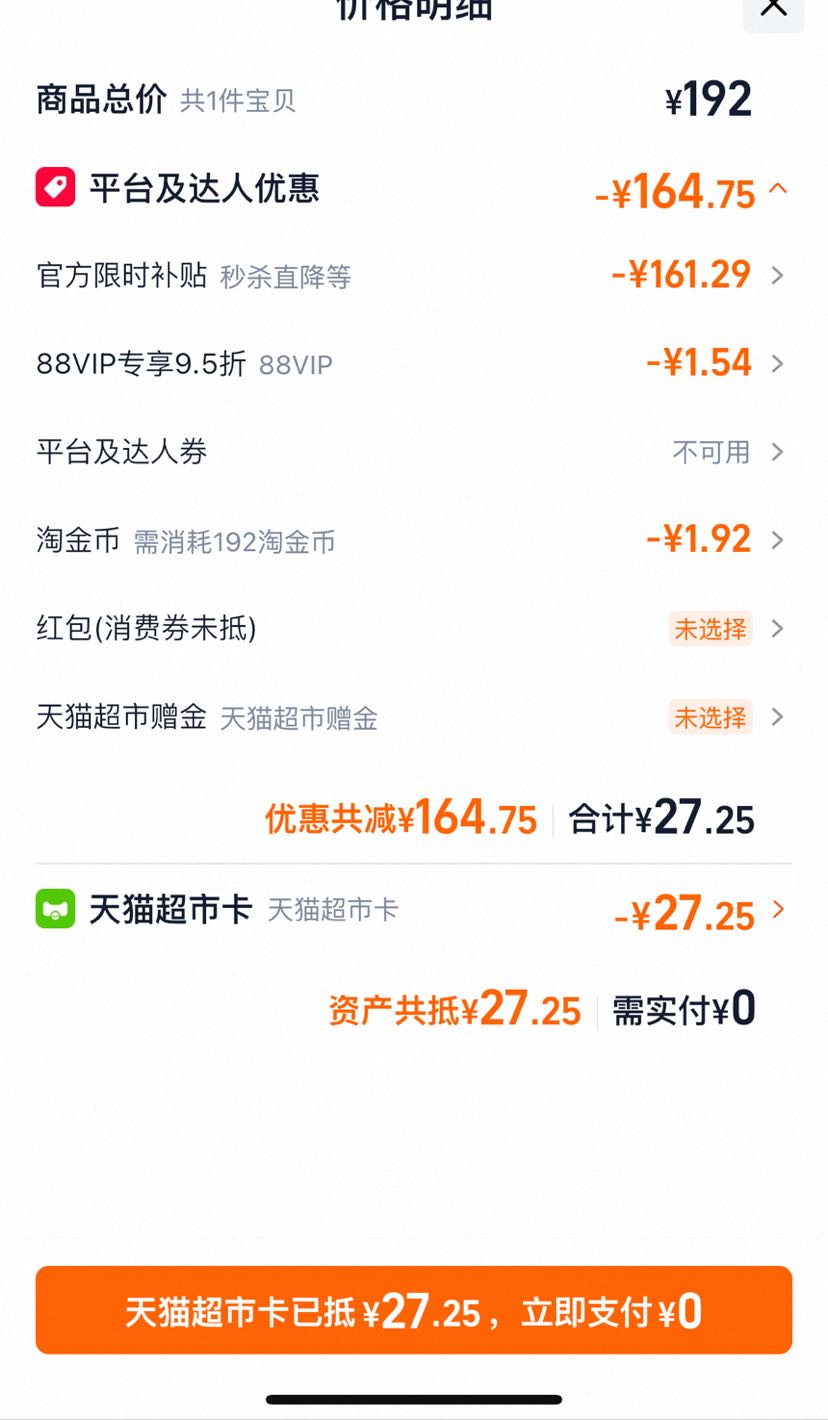This screenshot has width=828, height=1420.
Task: Tap 立即支付 ¥0 button
Action: 413,1310
